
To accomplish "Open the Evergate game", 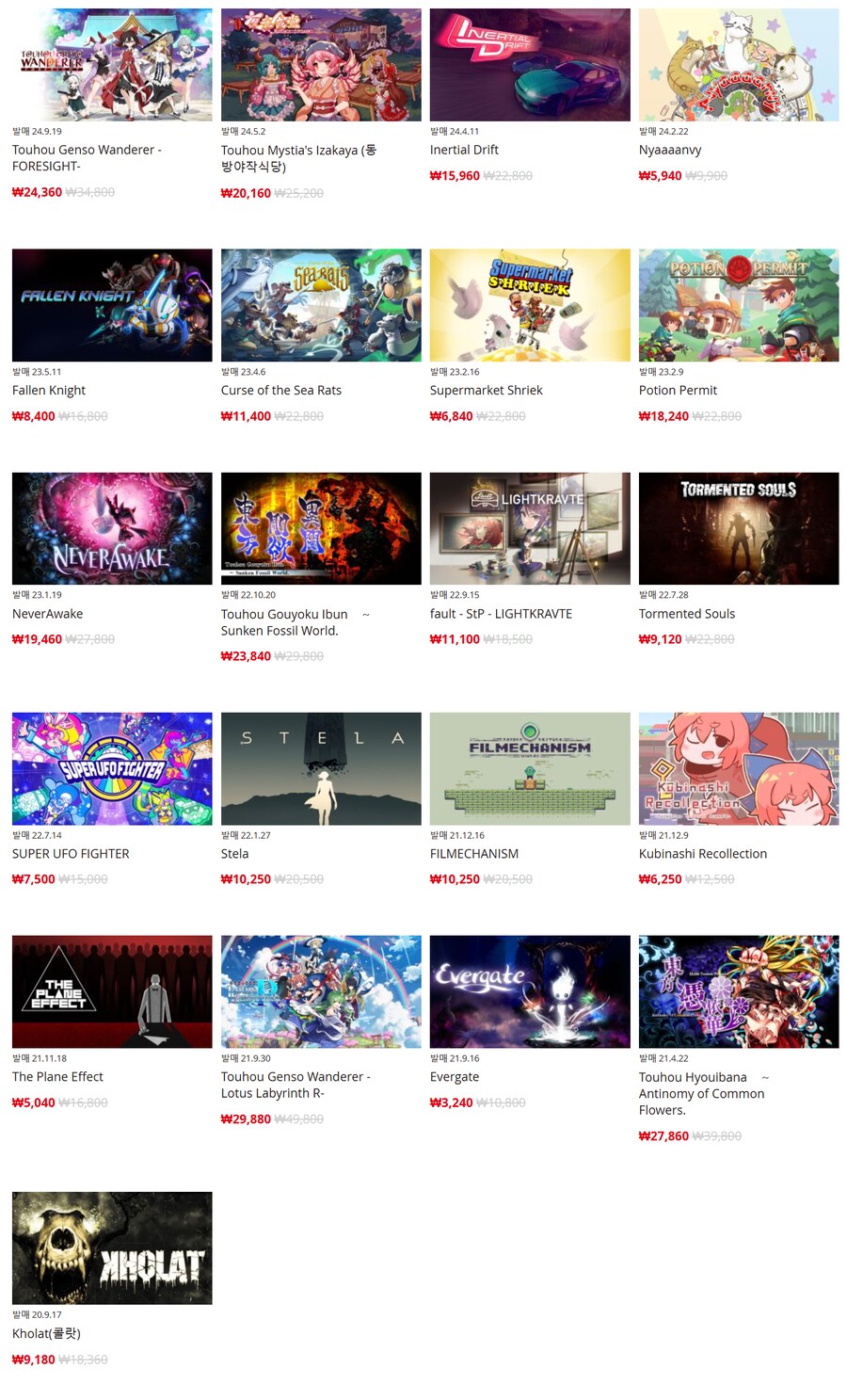I will pos(530,991).
